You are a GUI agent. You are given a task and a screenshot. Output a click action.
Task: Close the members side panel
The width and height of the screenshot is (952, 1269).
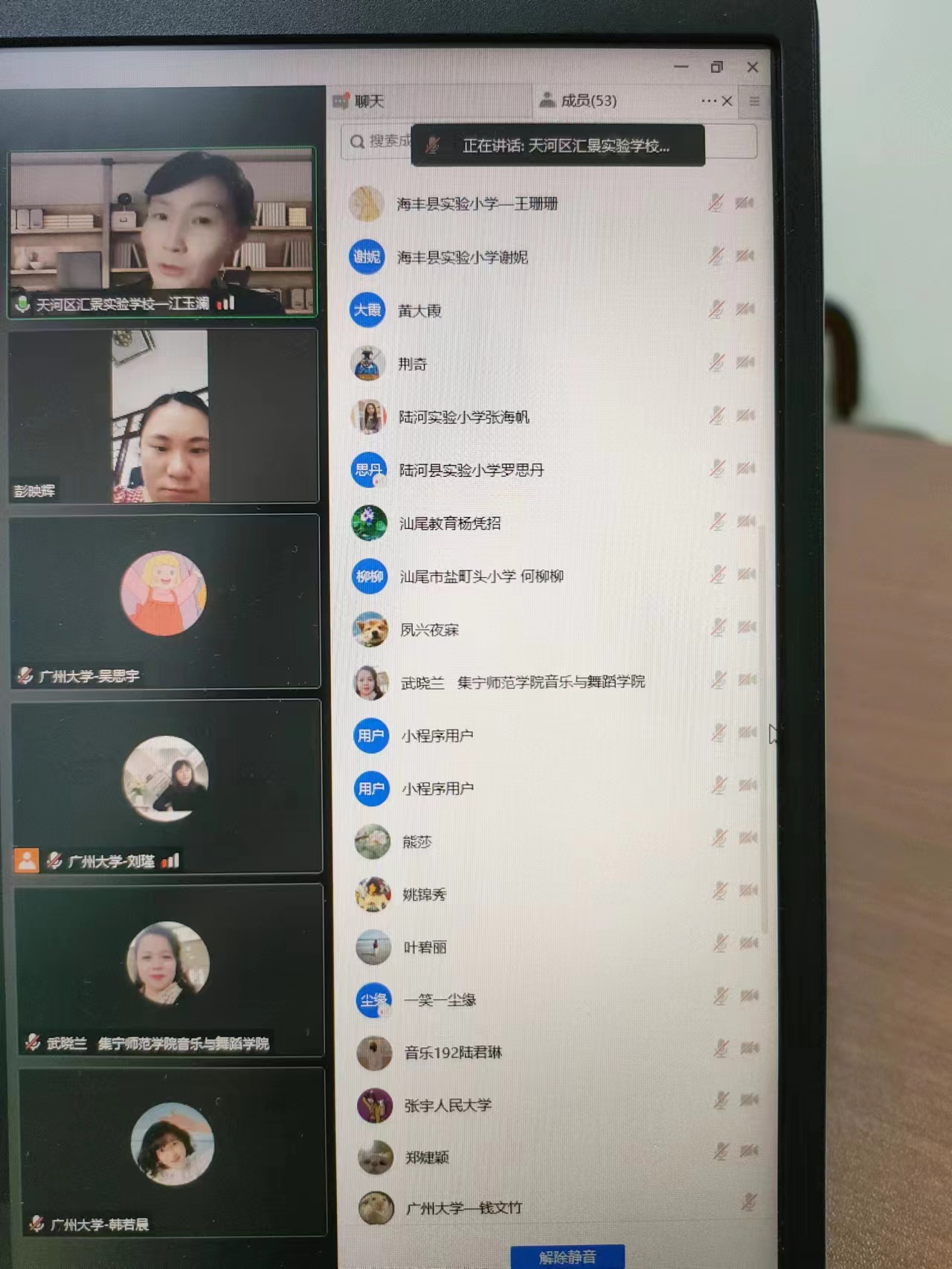[x=727, y=101]
